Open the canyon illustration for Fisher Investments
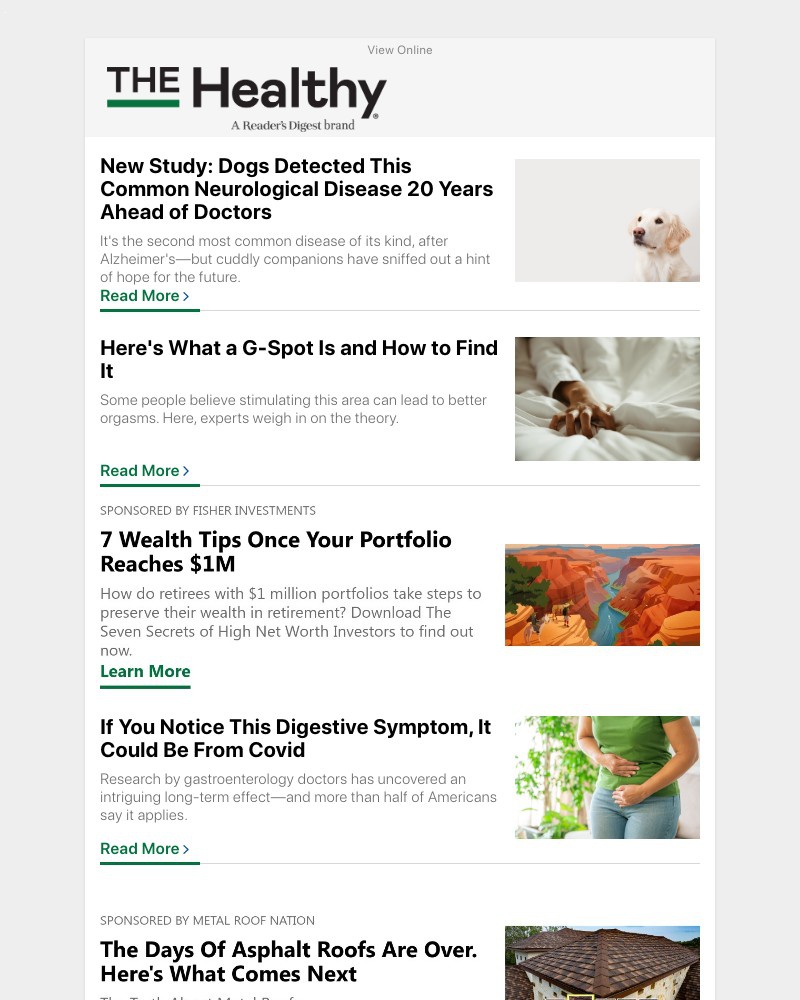 pos(602,595)
